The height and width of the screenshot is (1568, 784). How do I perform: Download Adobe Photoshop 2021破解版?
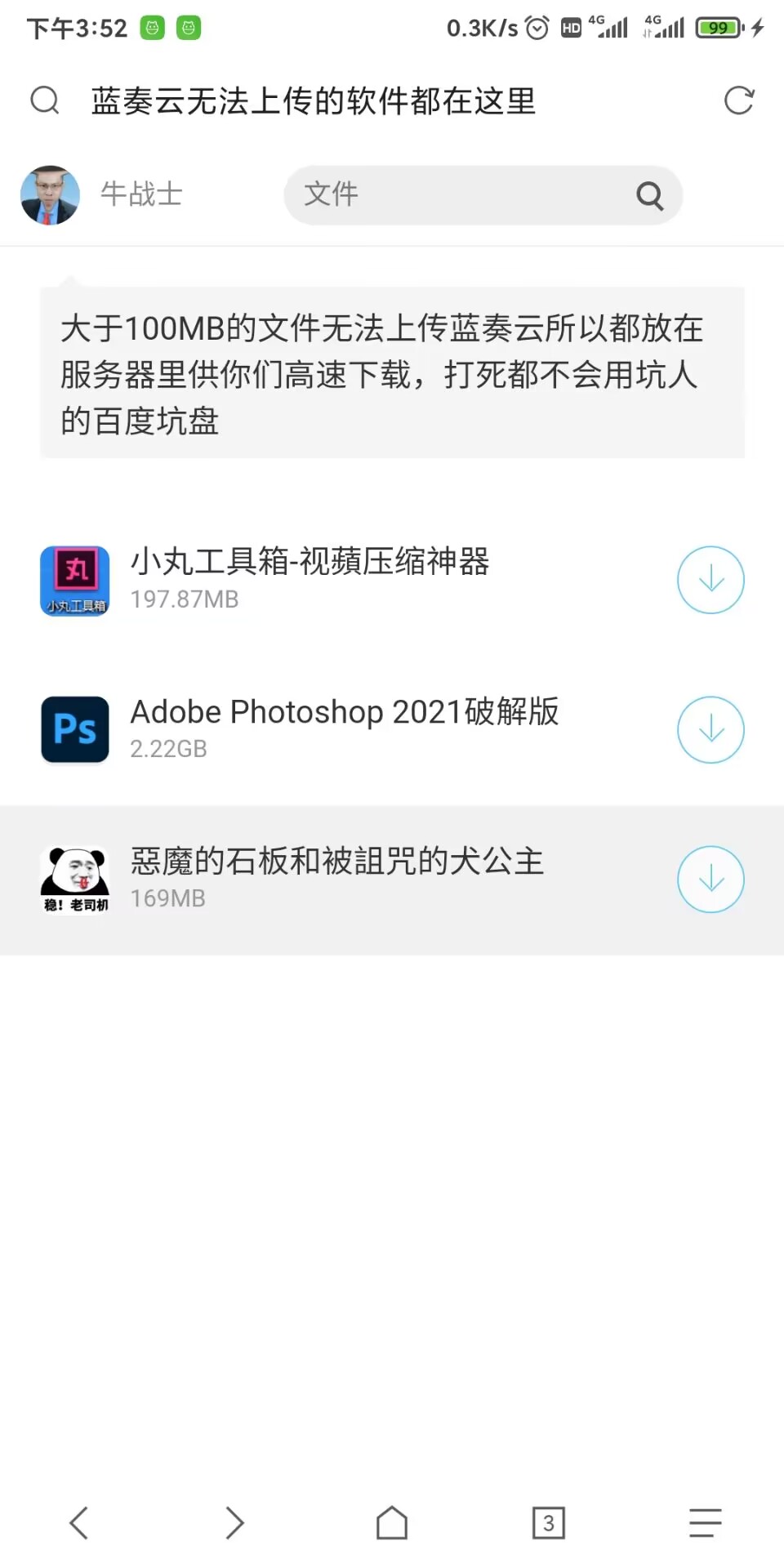(710, 729)
